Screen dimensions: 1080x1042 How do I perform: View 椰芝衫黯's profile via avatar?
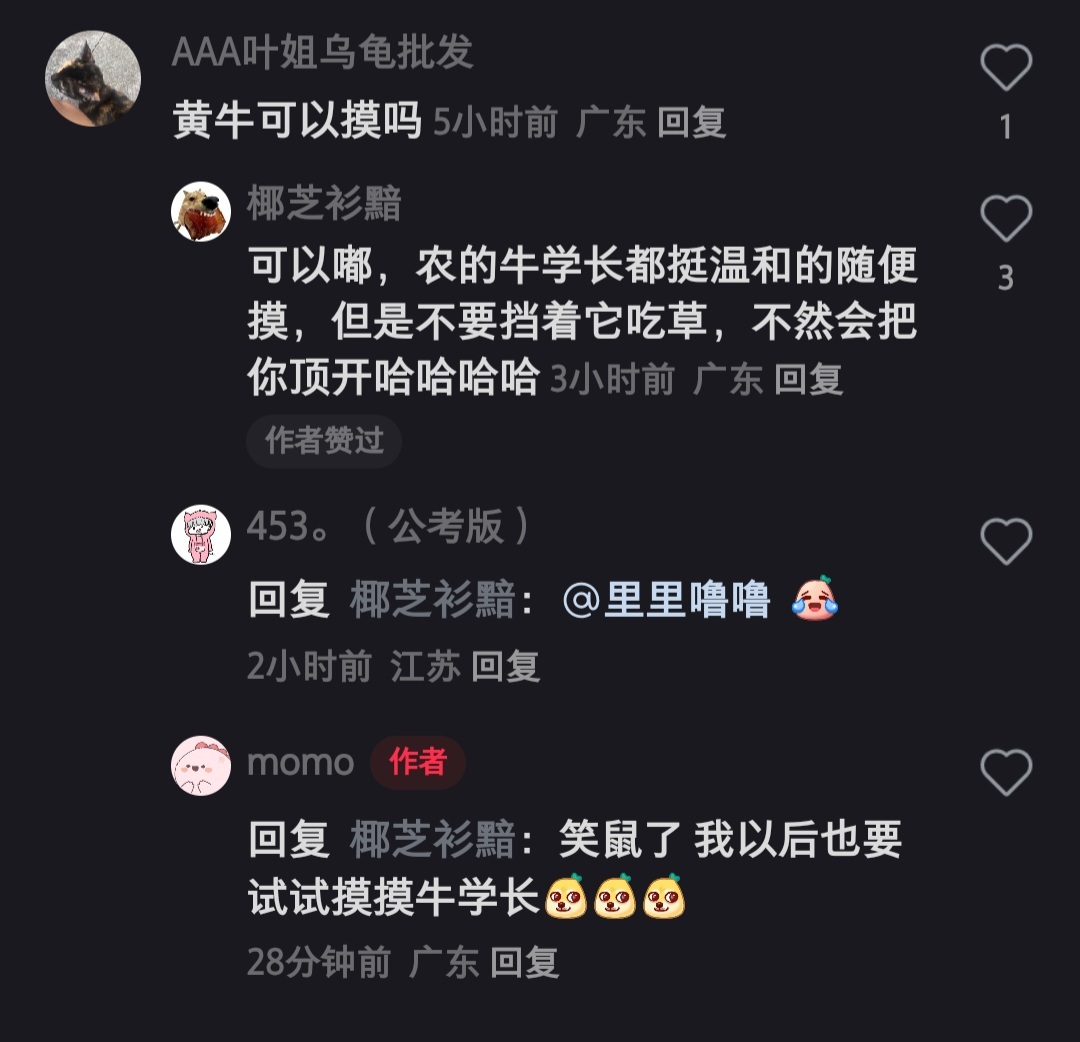click(x=201, y=211)
